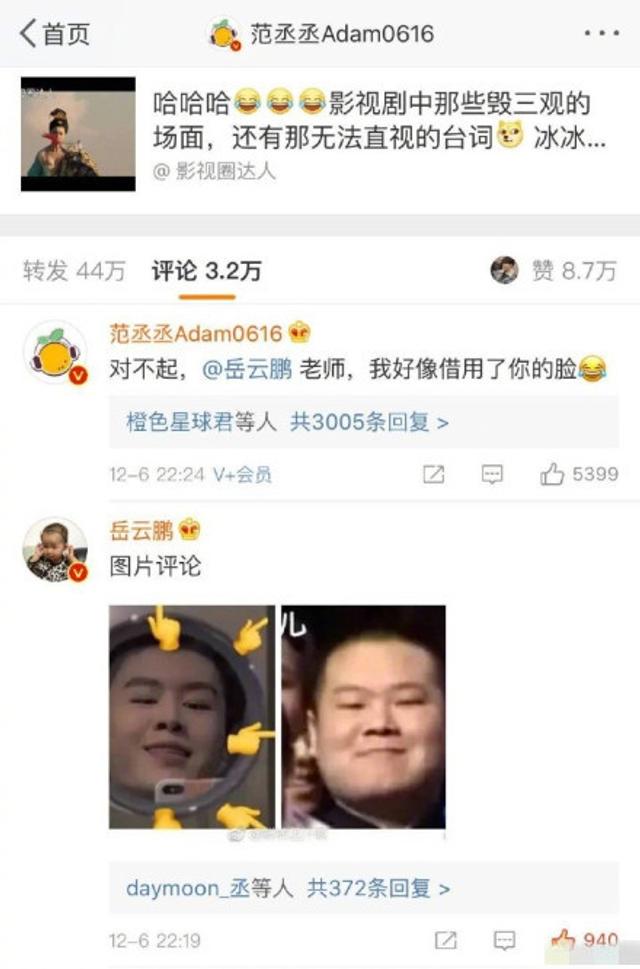Viewport: 640px width, 969px height.
Task: Expand 橙色星球君等人 共3005条回复
Action: [287, 422]
